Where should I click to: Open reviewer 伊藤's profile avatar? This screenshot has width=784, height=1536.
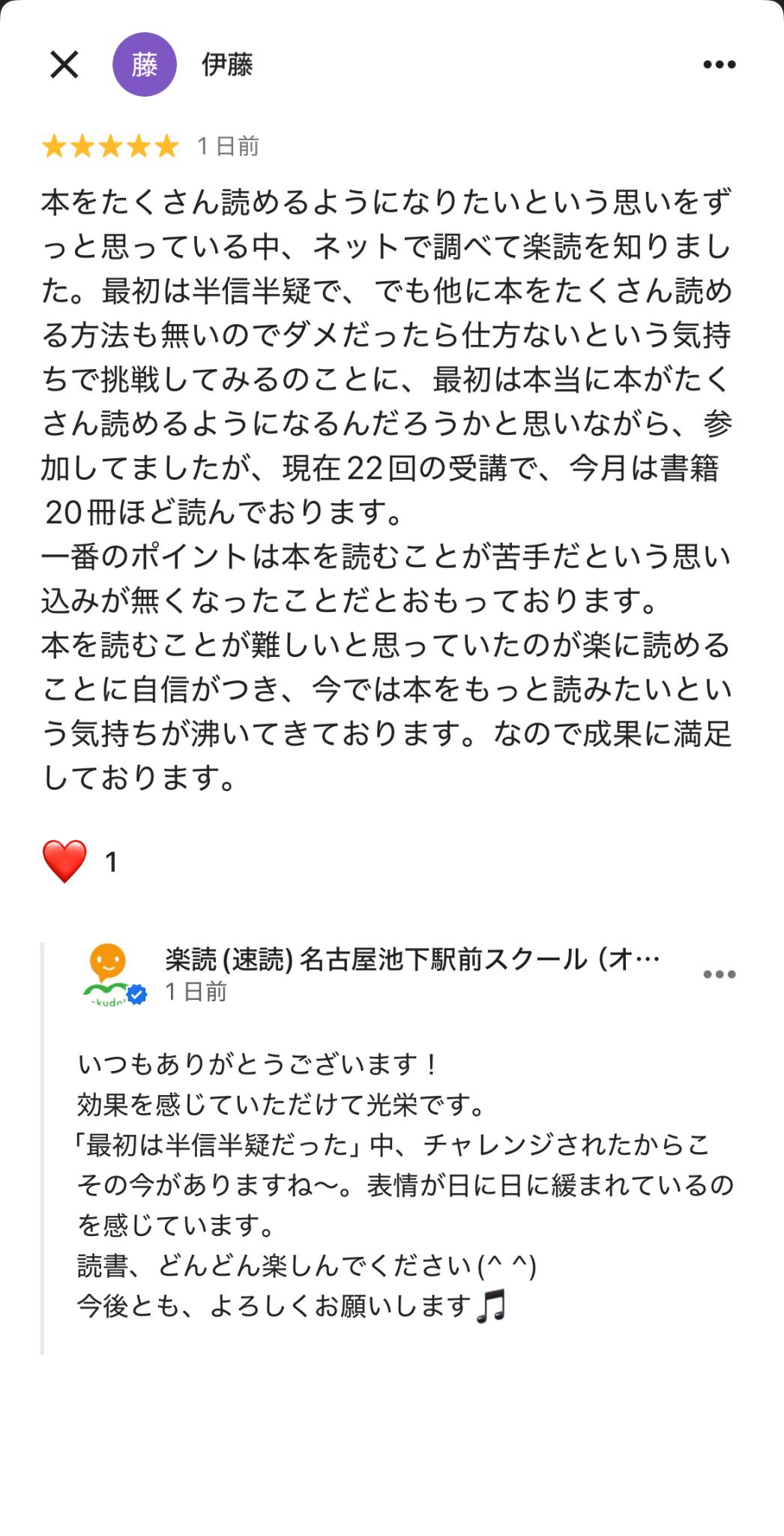point(145,64)
